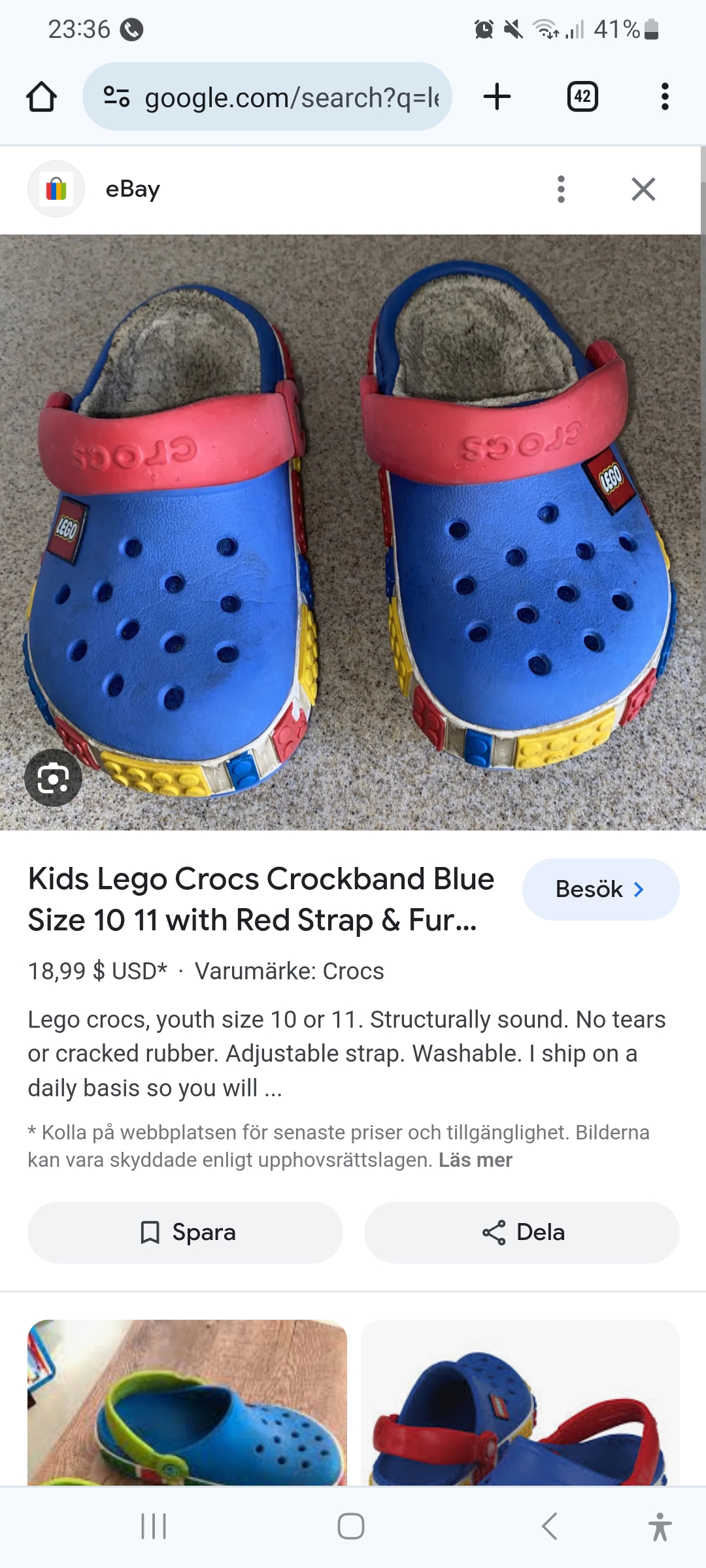The width and height of the screenshot is (706, 1568).
Task: Open the tab switcher showing 42
Action: [582, 97]
